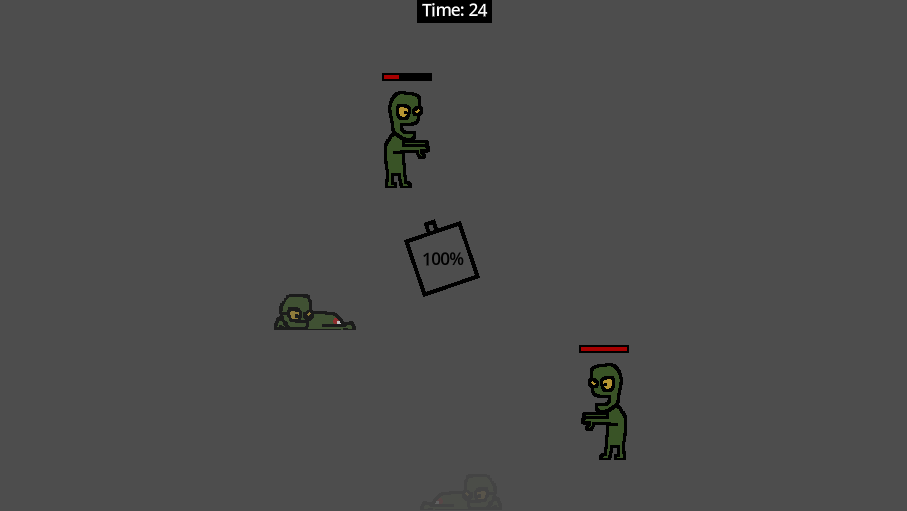Attack the zombie with the nearly empty health bar
This screenshot has height=511, width=907.
404,140
